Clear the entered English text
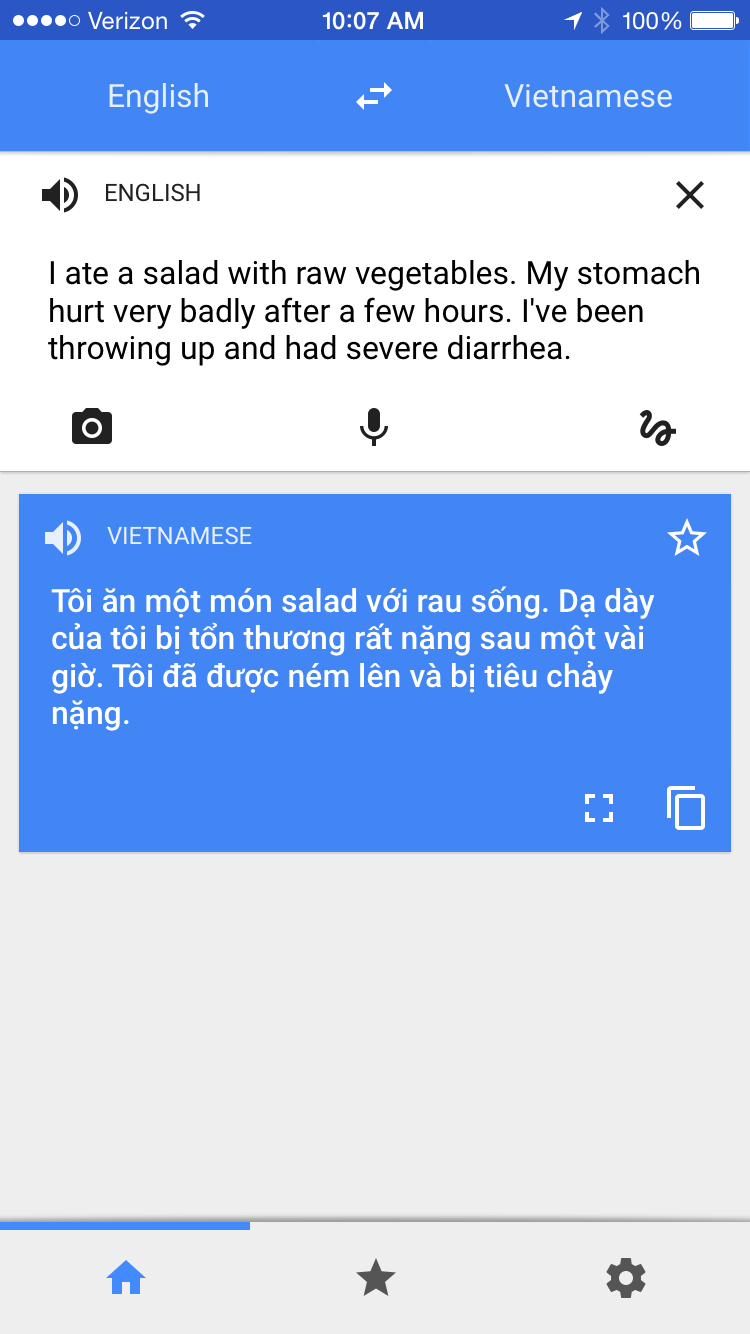750x1334 pixels. (x=690, y=195)
